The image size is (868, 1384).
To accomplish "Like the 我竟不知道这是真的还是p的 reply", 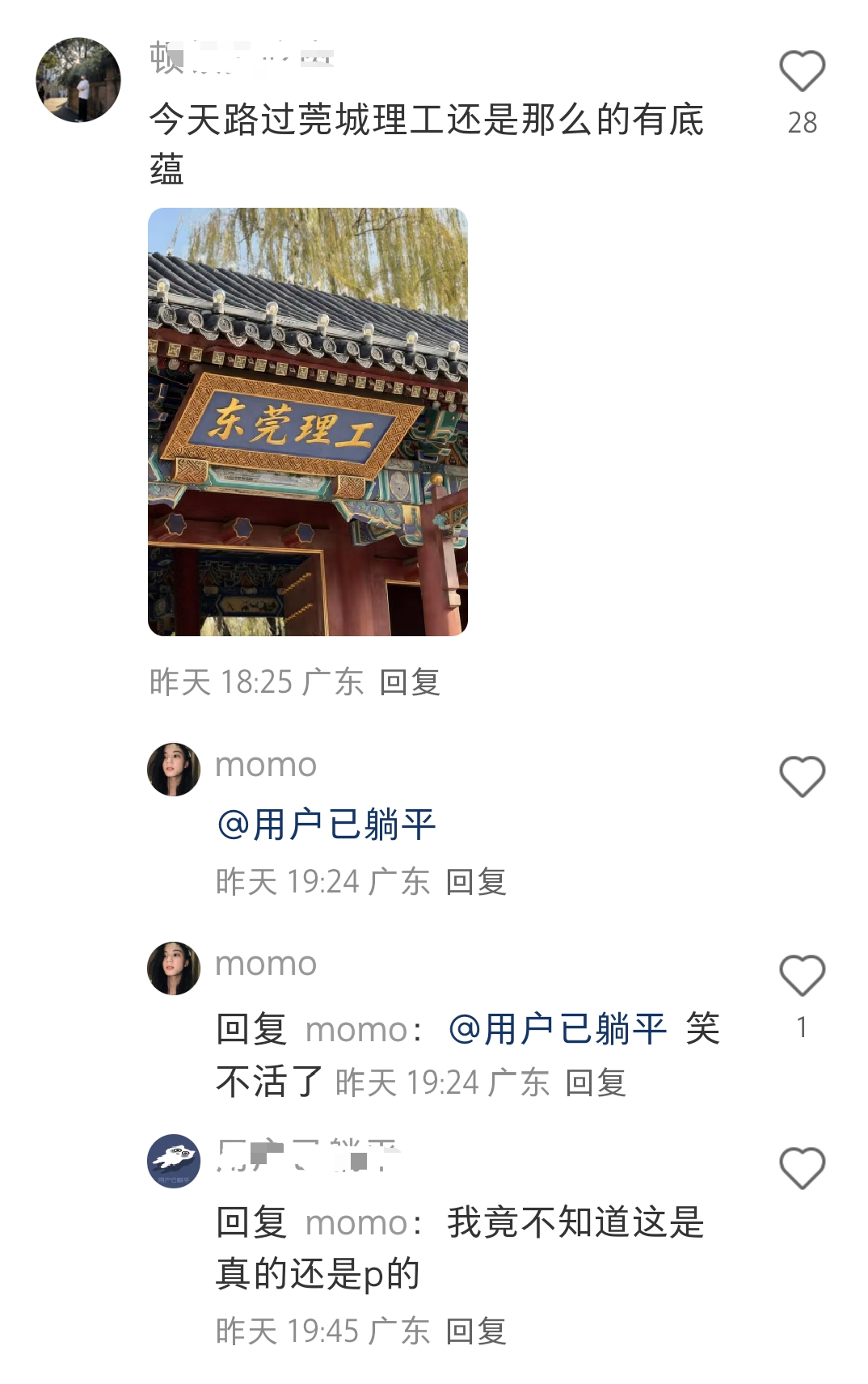I will 801,1168.
